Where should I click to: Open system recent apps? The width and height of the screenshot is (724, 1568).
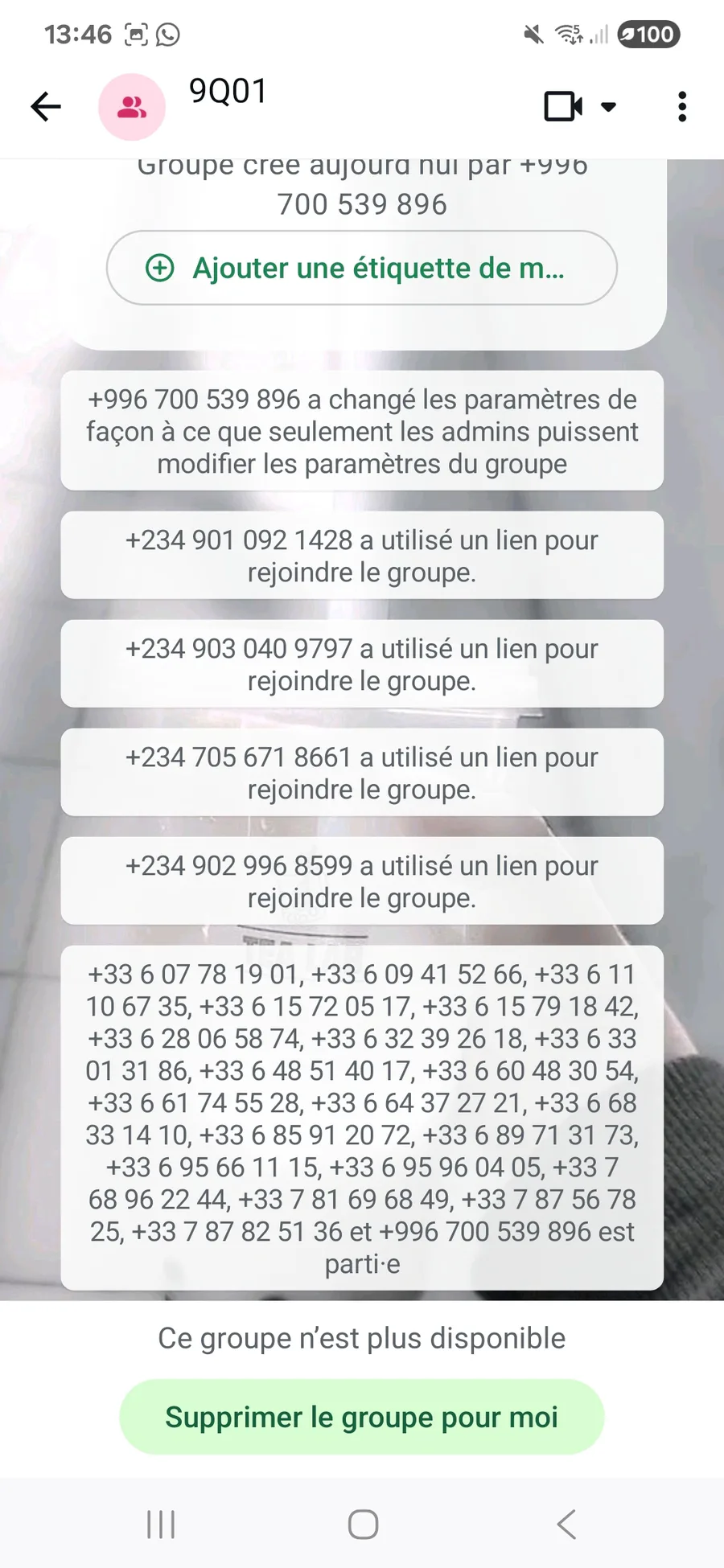pyautogui.click(x=161, y=1524)
